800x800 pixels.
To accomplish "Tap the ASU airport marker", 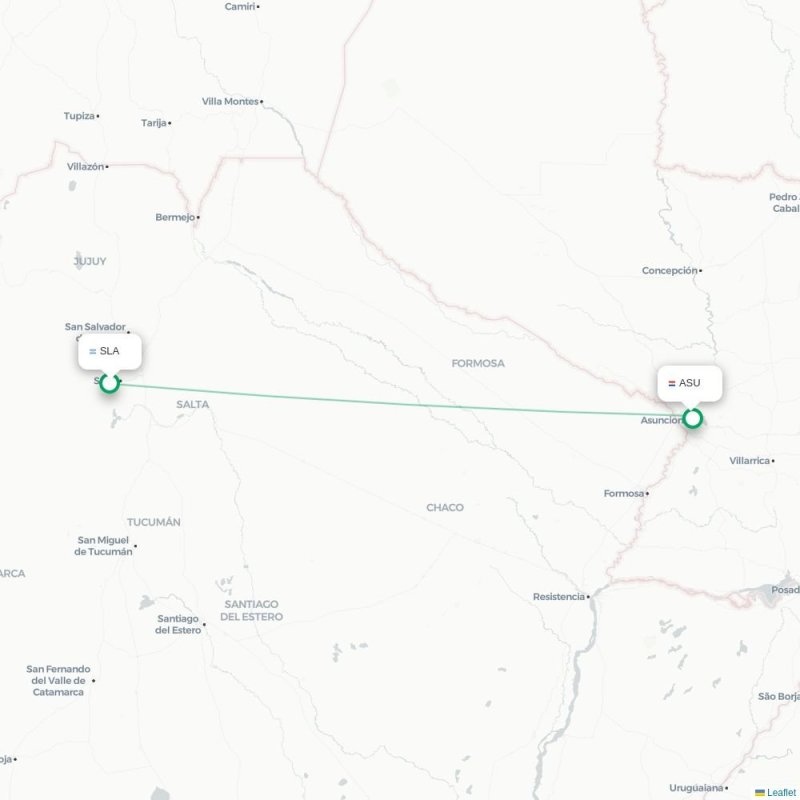I will coord(692,418).
